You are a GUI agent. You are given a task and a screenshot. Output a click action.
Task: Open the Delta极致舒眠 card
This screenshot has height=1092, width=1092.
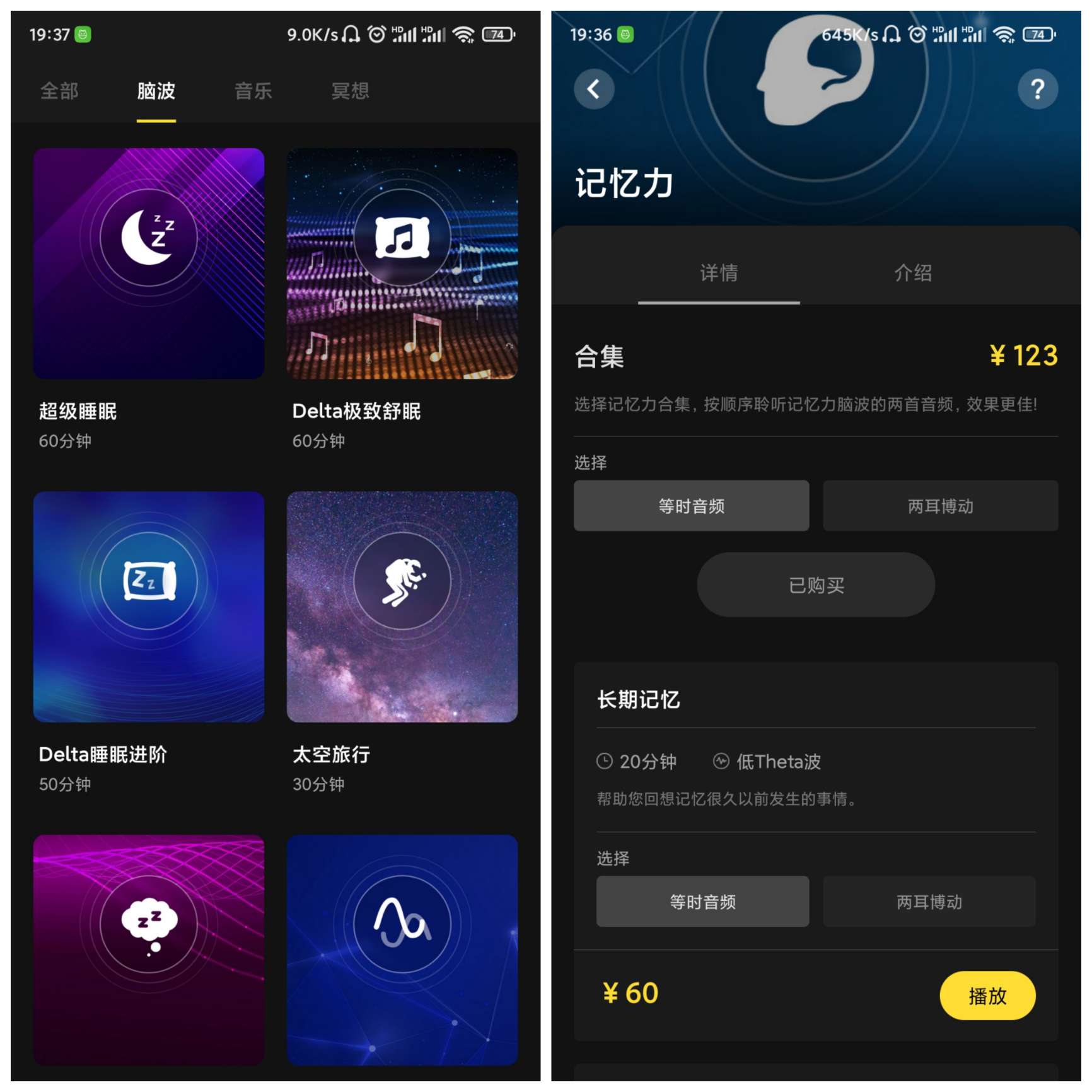[x=402, y=263]
